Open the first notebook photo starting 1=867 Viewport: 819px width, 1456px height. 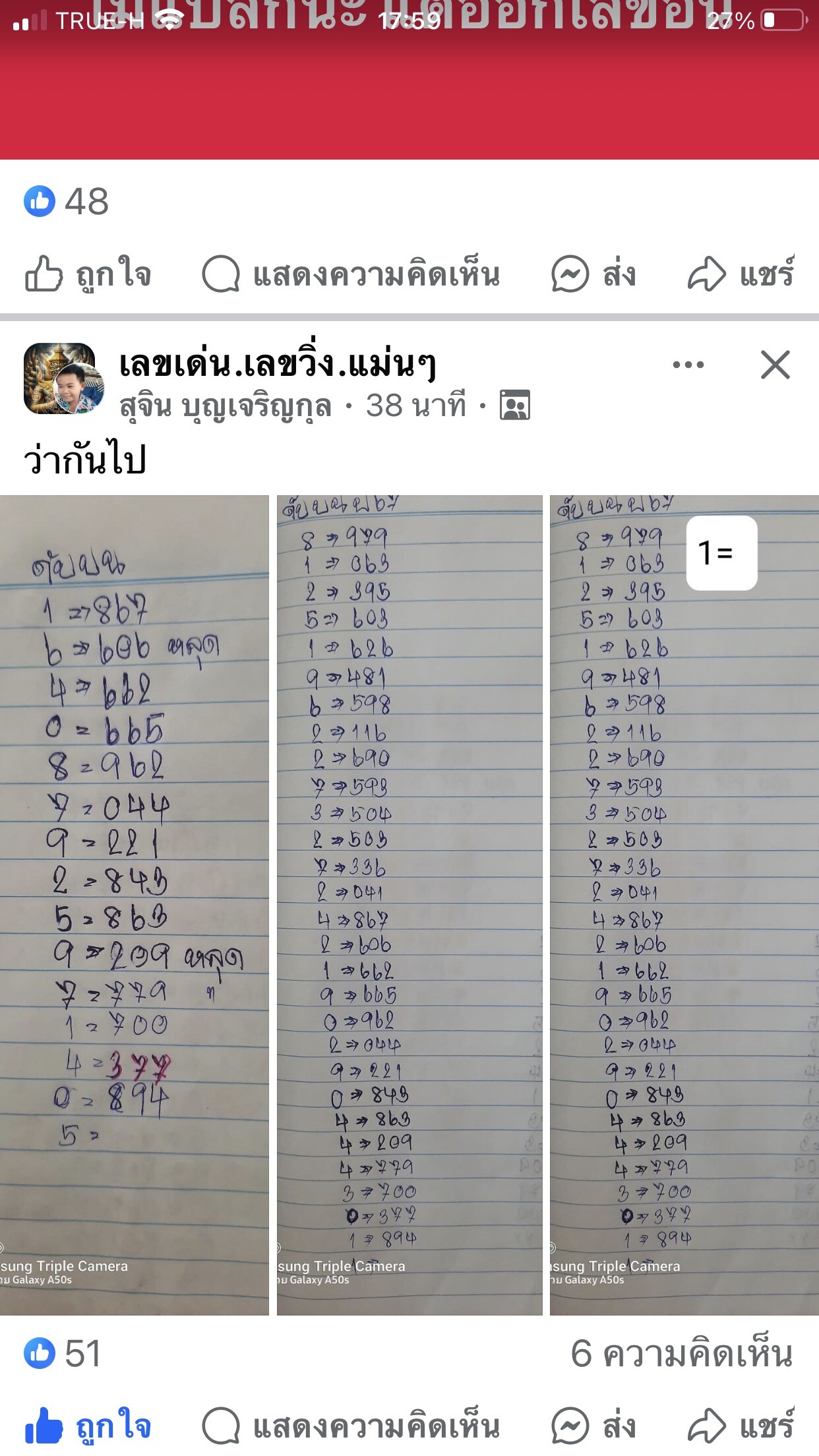coord(135,905)
